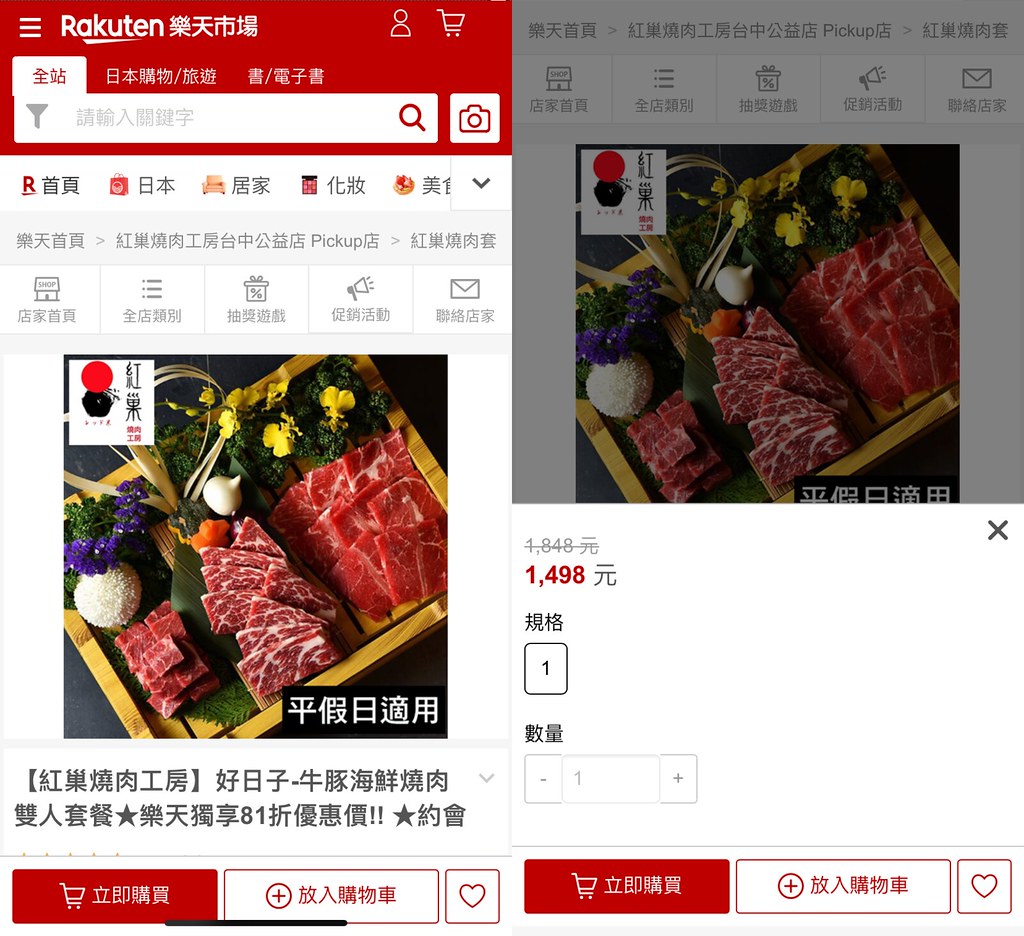Tap the magnifier search icon

tap(412, 118)
